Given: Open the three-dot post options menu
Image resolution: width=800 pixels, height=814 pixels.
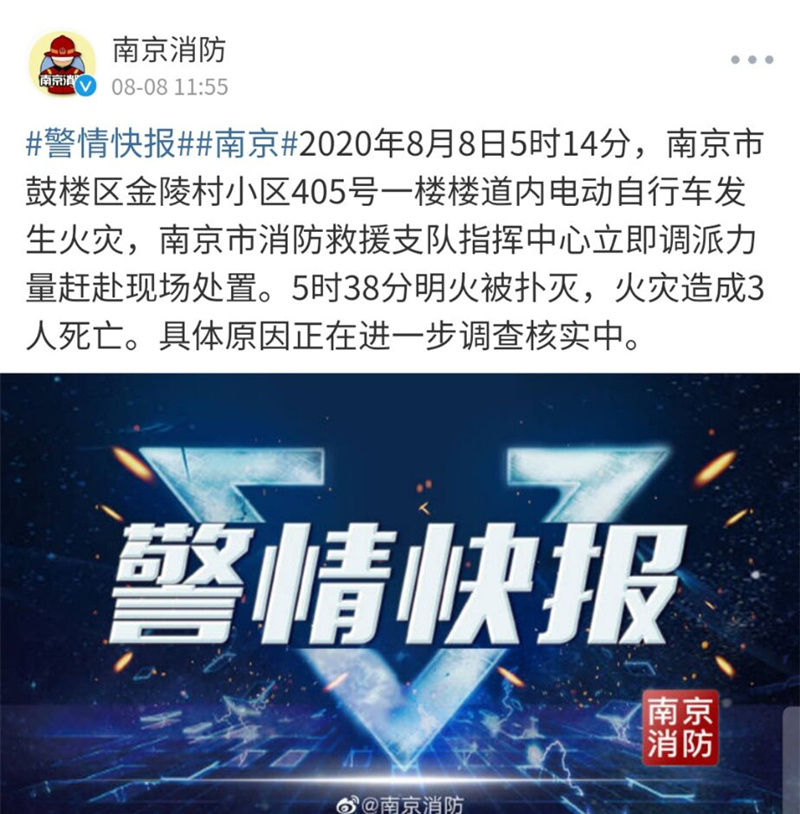Looking at the screenshot, I should [x=750, y=60].
